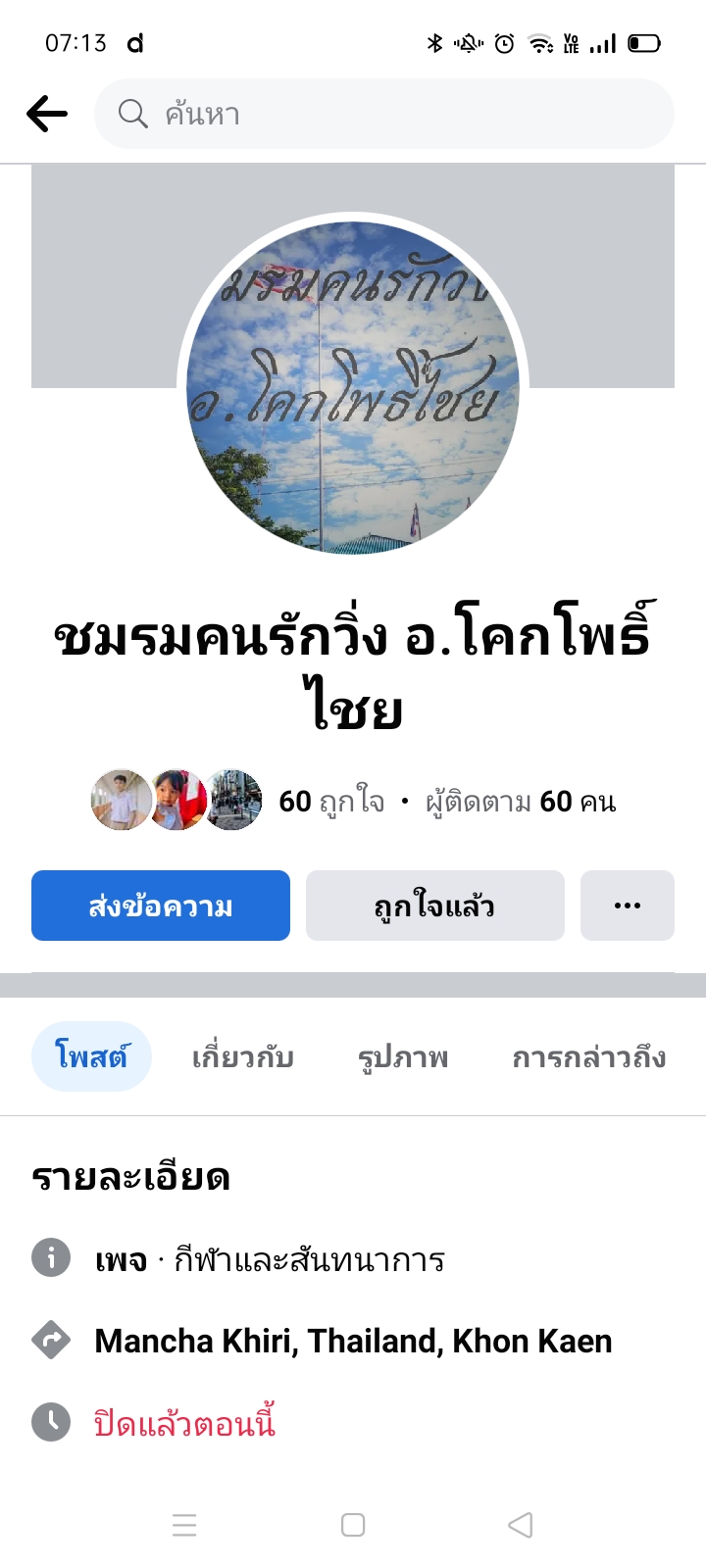The height and width of the screenshot is (1568, 706).
Task: Open the page's circular profile picture
Action: 353,388
